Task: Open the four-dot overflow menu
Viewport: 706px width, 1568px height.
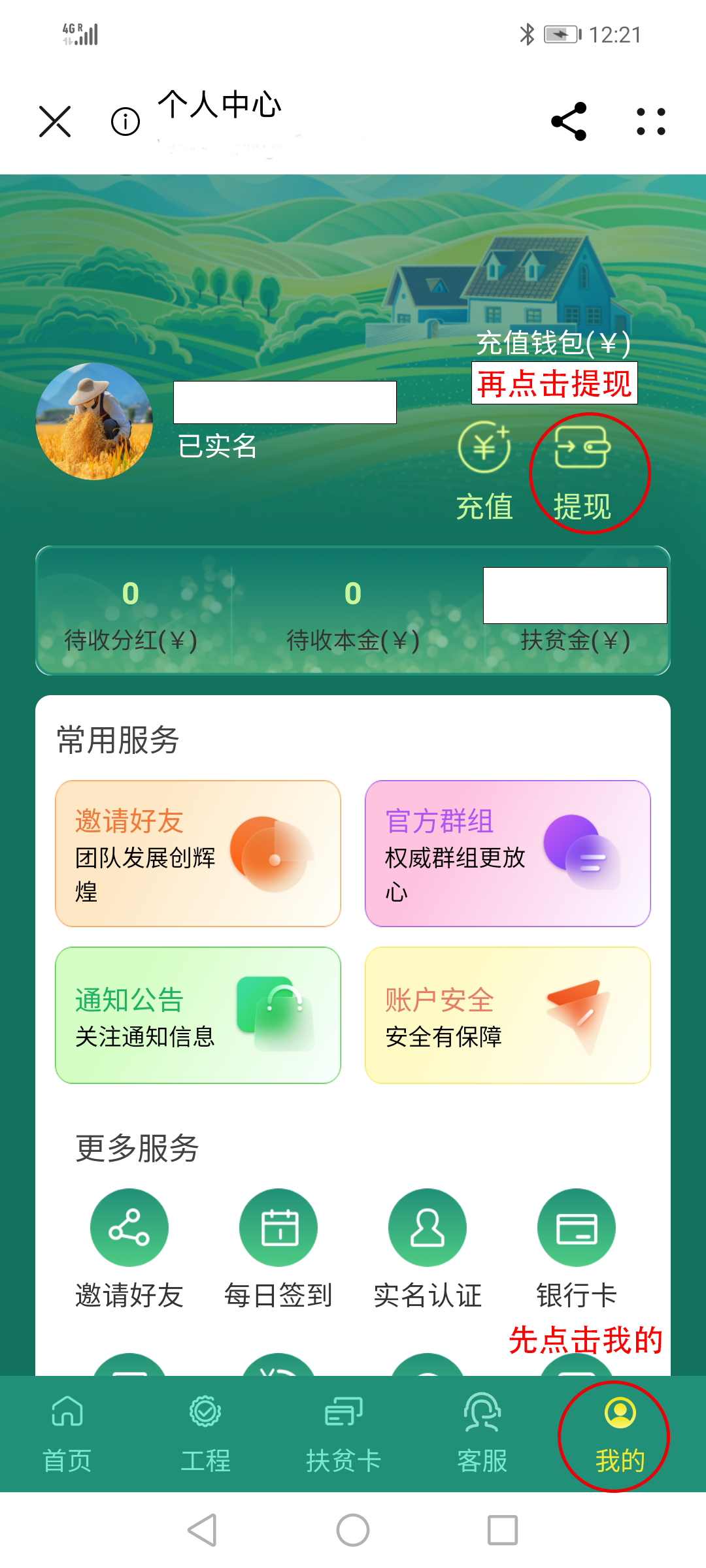Action: [x=651, y=122]
